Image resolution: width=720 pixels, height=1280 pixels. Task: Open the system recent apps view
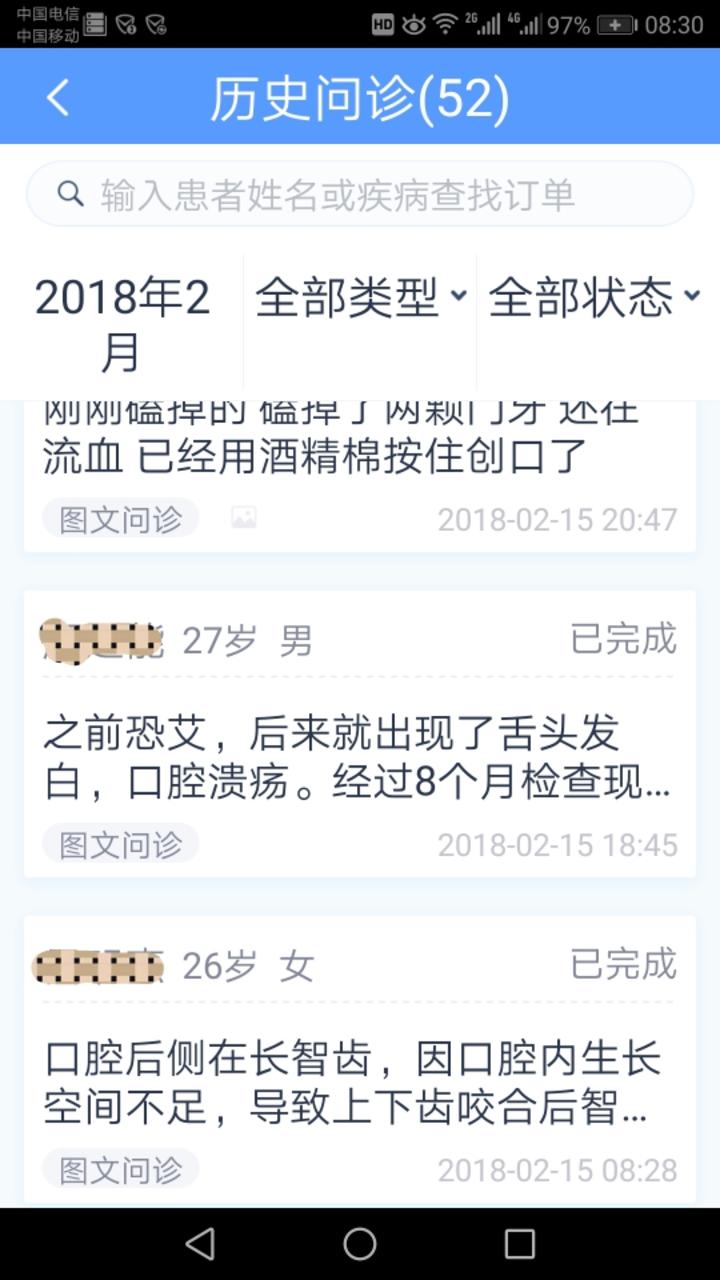(520, 1244)
